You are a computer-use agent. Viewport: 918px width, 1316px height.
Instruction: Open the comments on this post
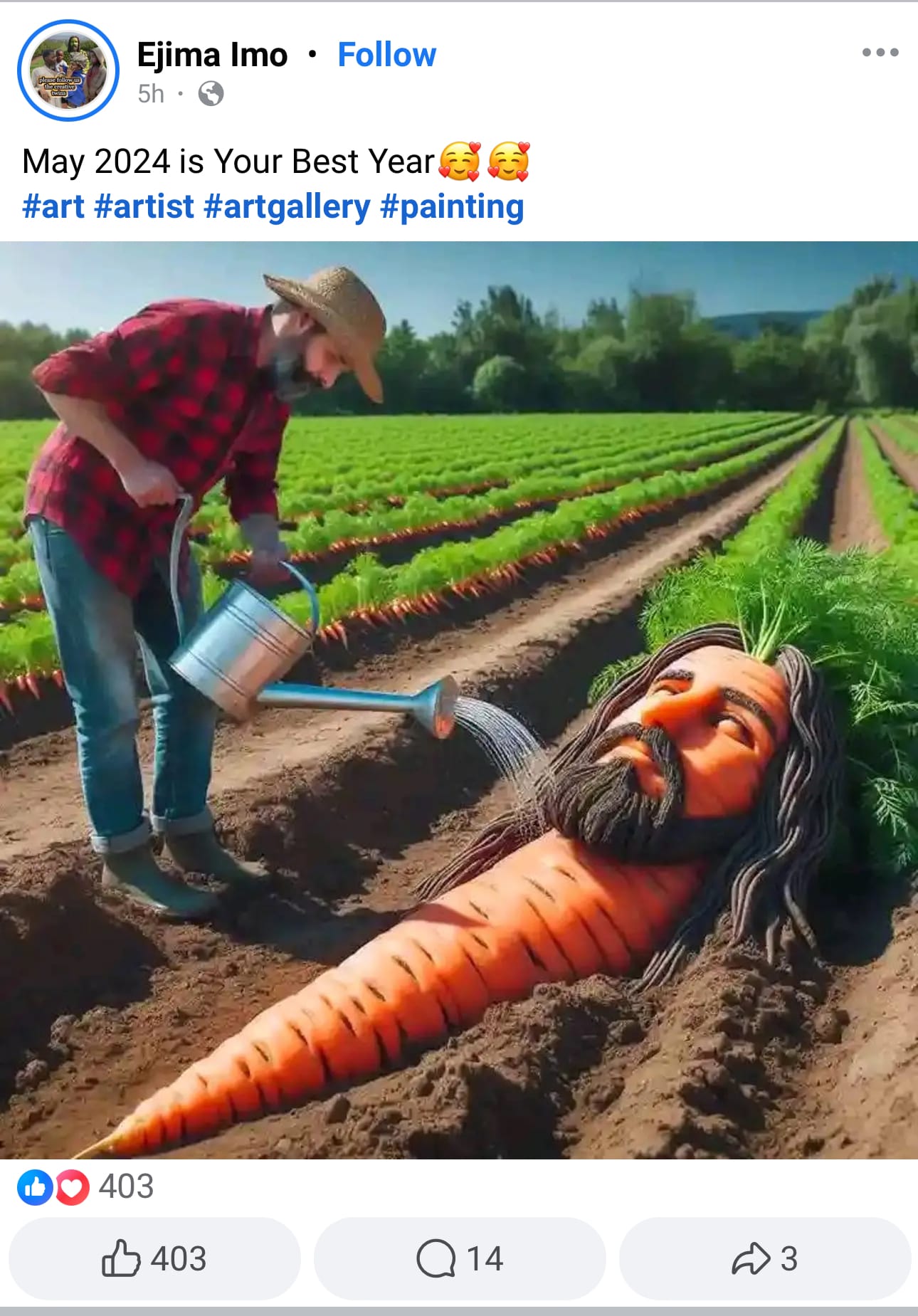point(460,1258)
